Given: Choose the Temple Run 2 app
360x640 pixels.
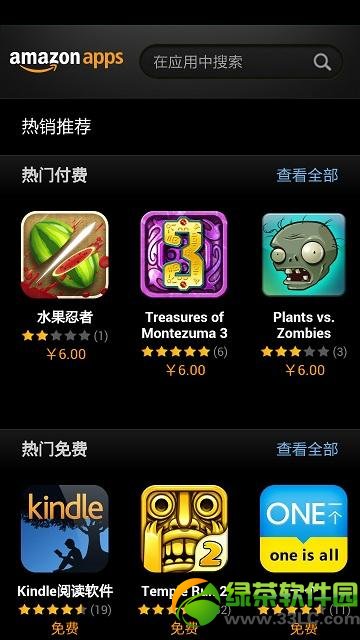Looking at the screenshot, I should pyautogui.click(x=184, y=561).
